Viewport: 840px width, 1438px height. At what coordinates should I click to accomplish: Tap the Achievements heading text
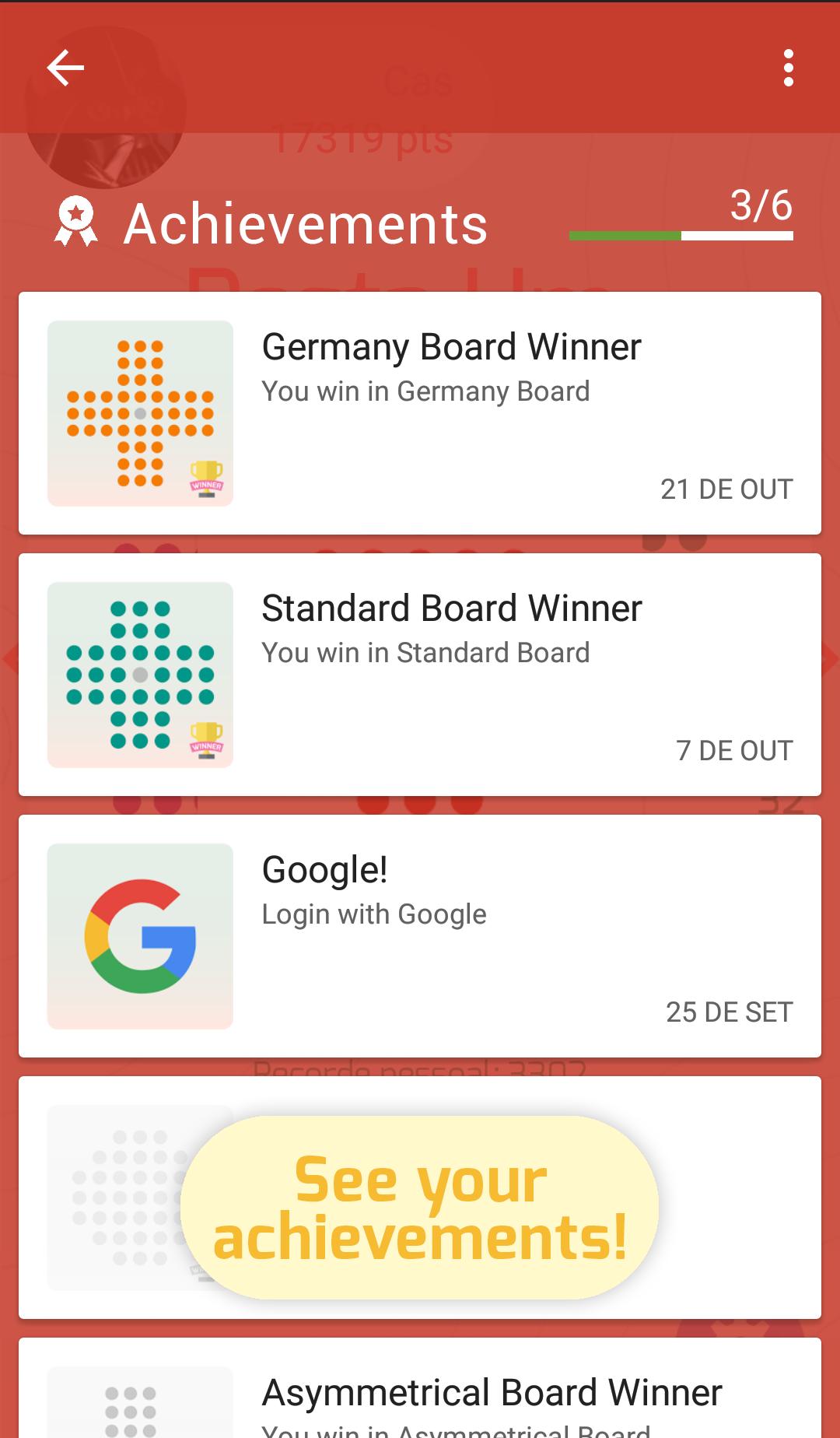click(306, 223)
